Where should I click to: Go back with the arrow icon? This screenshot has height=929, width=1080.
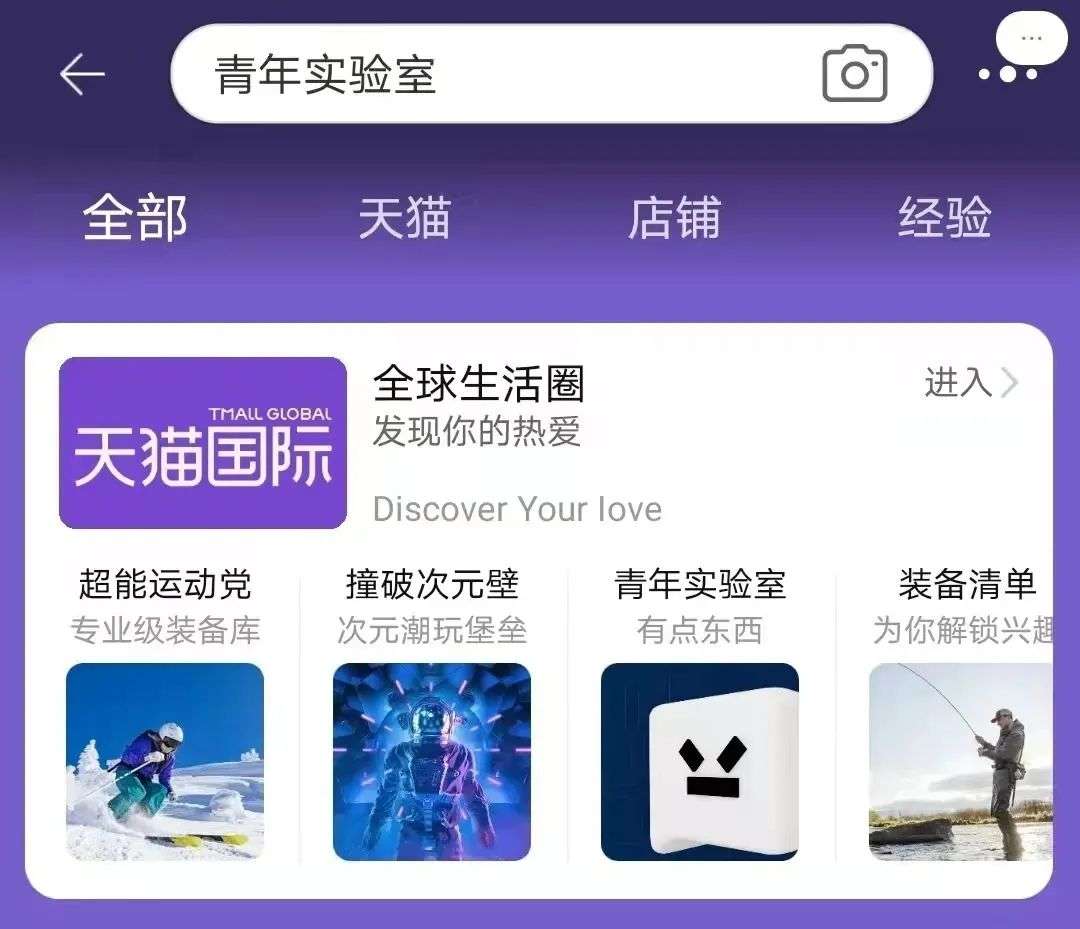coord(82,75)
